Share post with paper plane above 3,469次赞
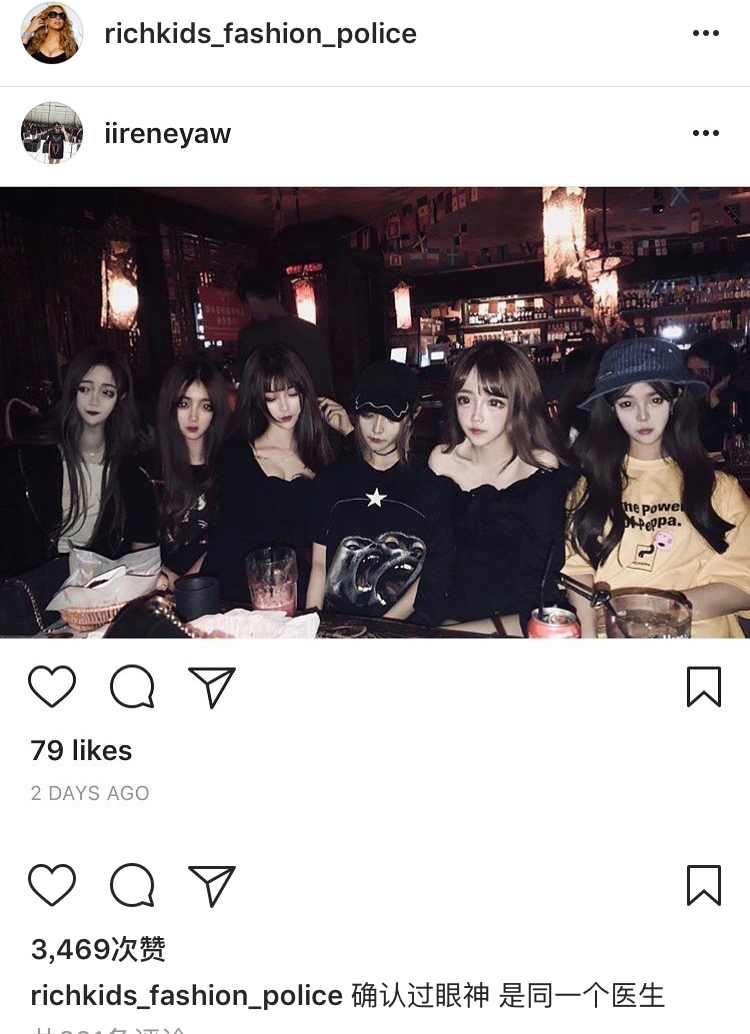 tap(212, 886)
